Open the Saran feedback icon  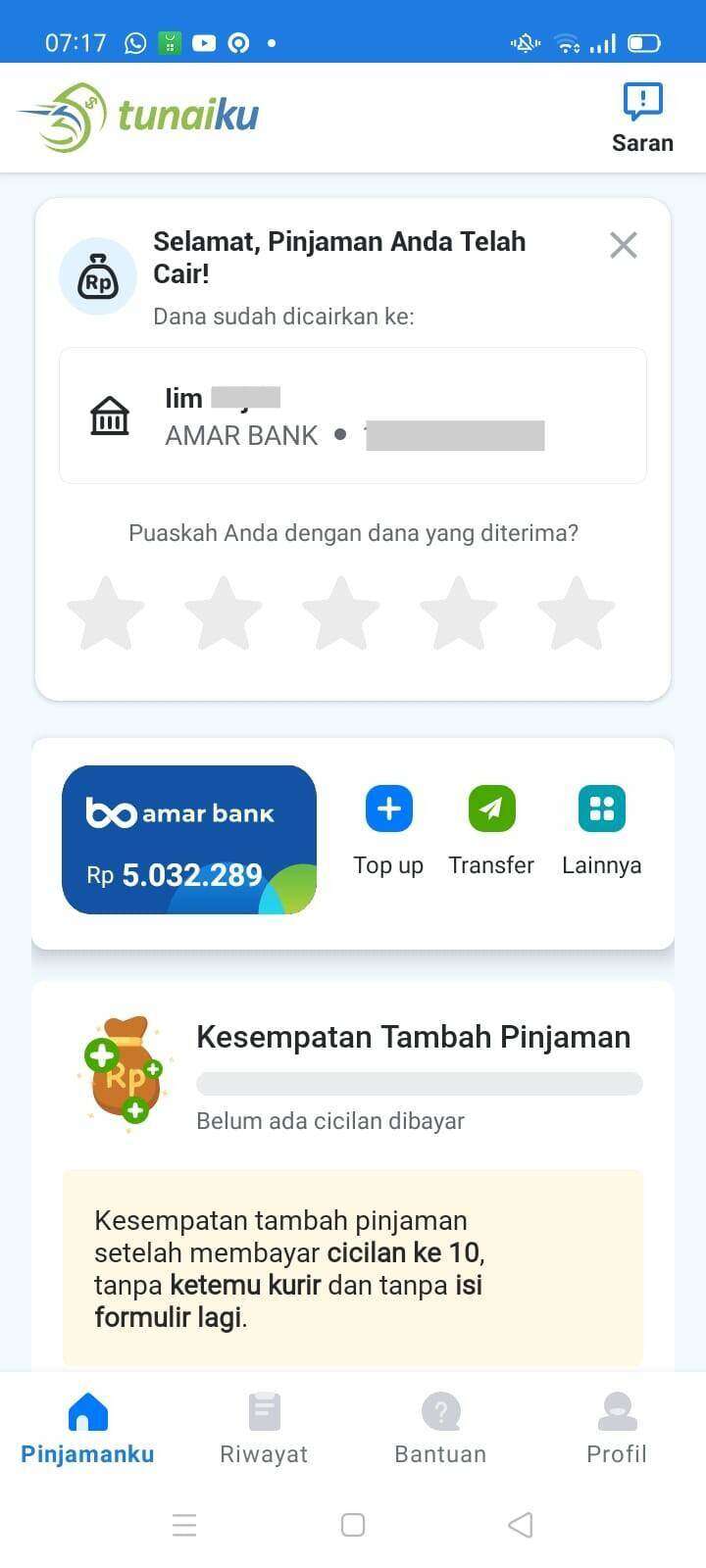click(642, 118)
